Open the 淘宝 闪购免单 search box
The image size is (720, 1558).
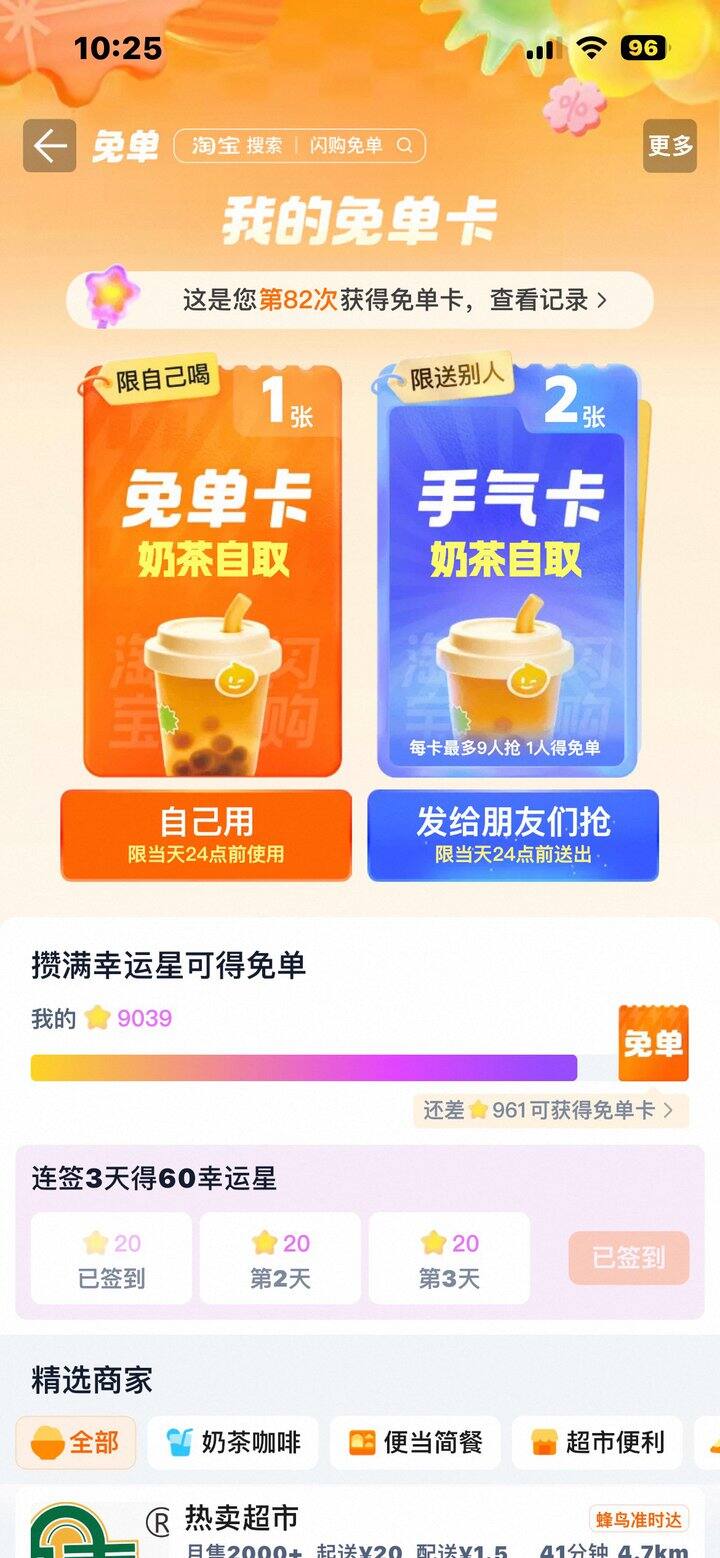point(299,146)
